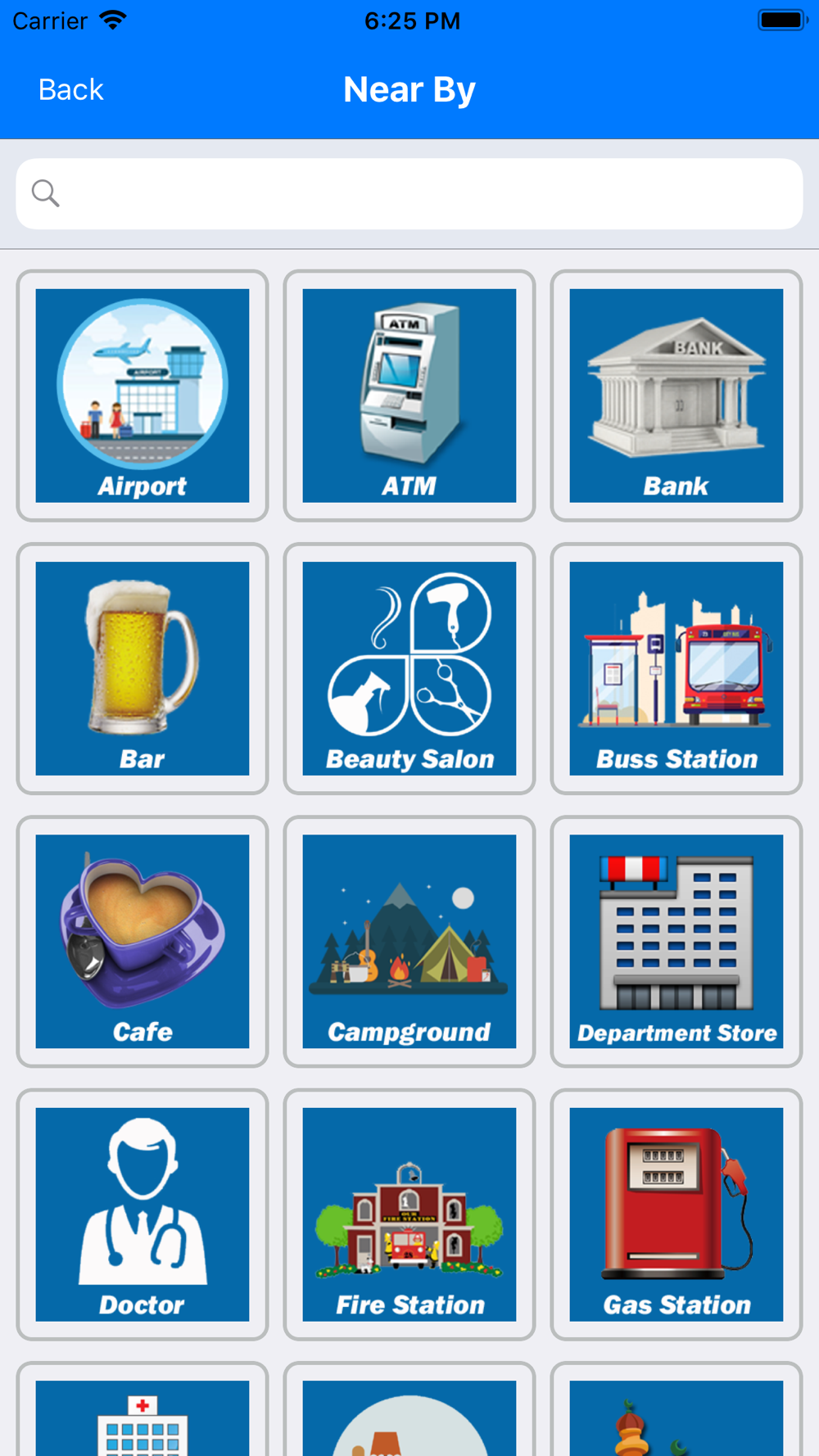Tap the nearby places search field
The height and width of the screenshot is (1456, 819).
pos(409,194)
